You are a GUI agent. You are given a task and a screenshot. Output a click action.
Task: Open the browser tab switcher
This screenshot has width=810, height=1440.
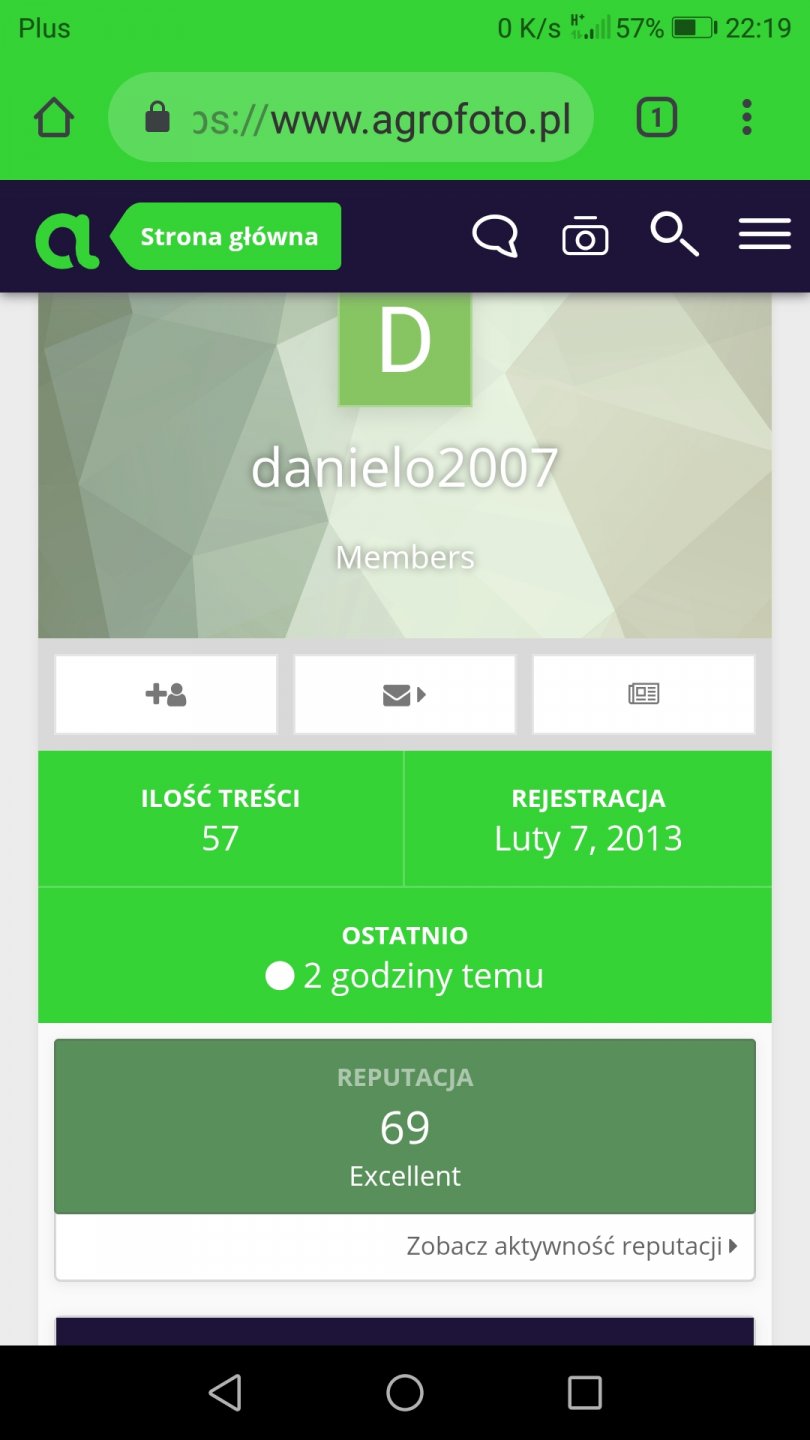pos(657,118)
